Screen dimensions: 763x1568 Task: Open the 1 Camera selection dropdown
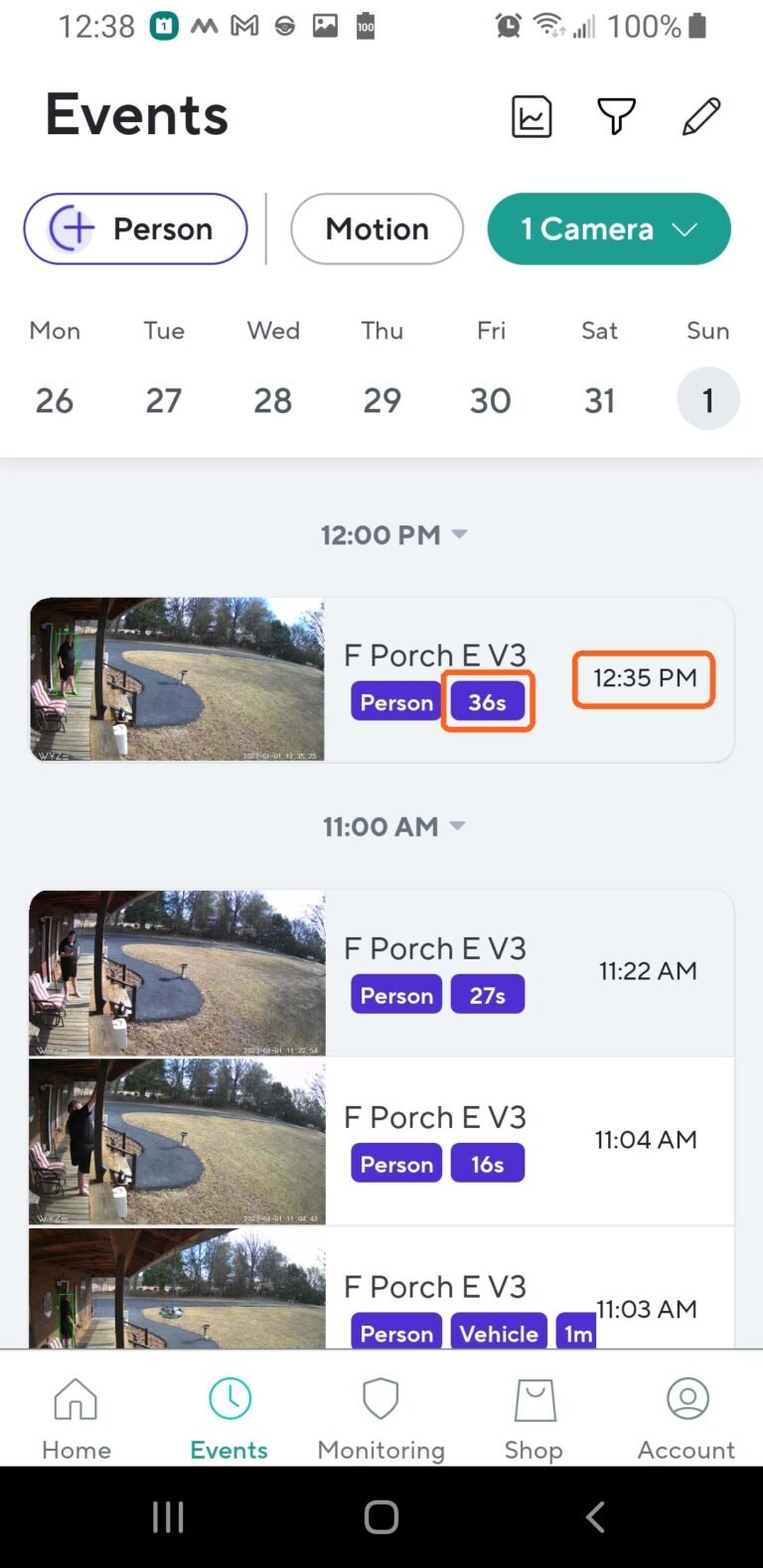[608, 228]
